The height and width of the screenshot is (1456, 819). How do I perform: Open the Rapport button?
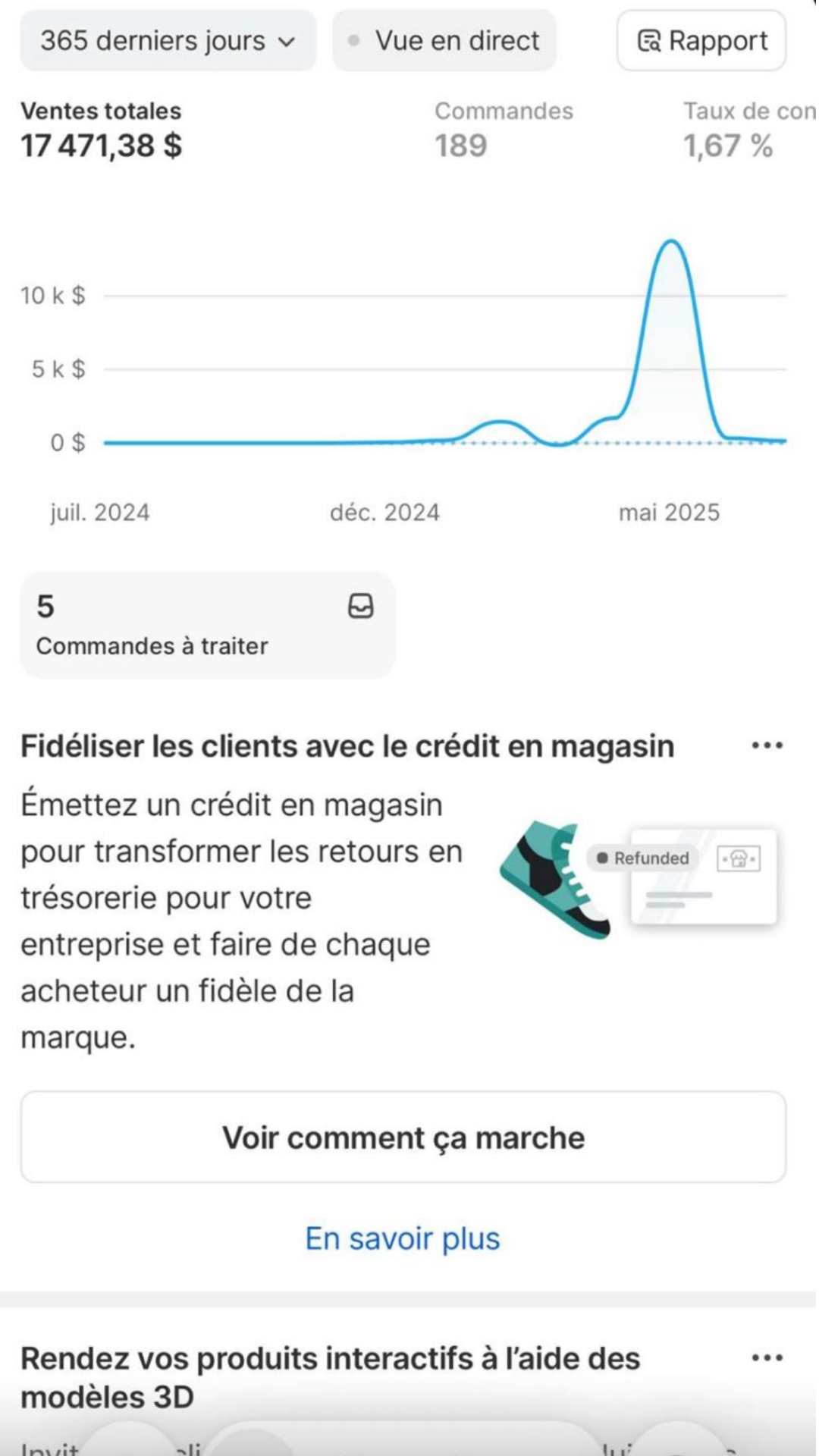[701, 41]
